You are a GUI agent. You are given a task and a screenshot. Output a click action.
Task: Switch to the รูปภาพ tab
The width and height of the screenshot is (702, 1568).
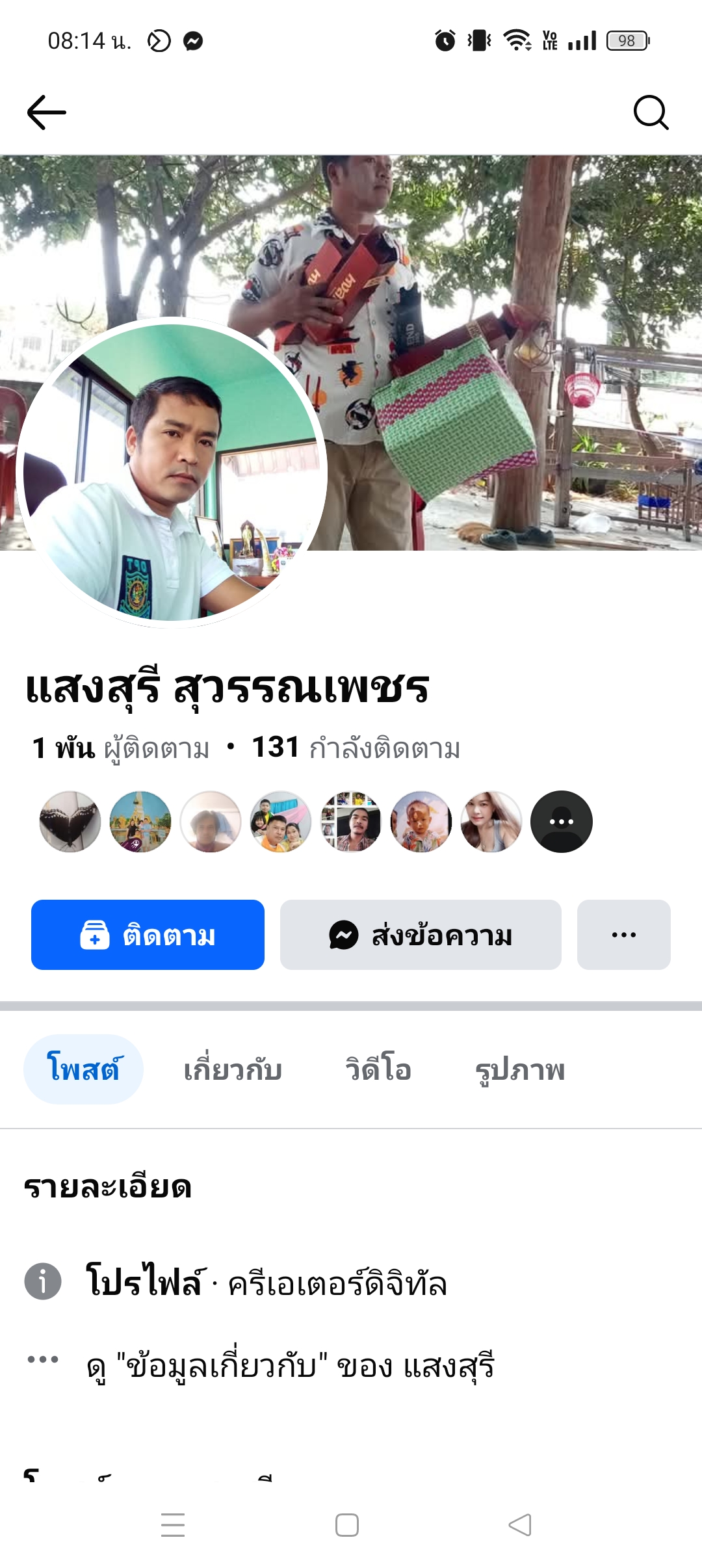click(520, 1070)
